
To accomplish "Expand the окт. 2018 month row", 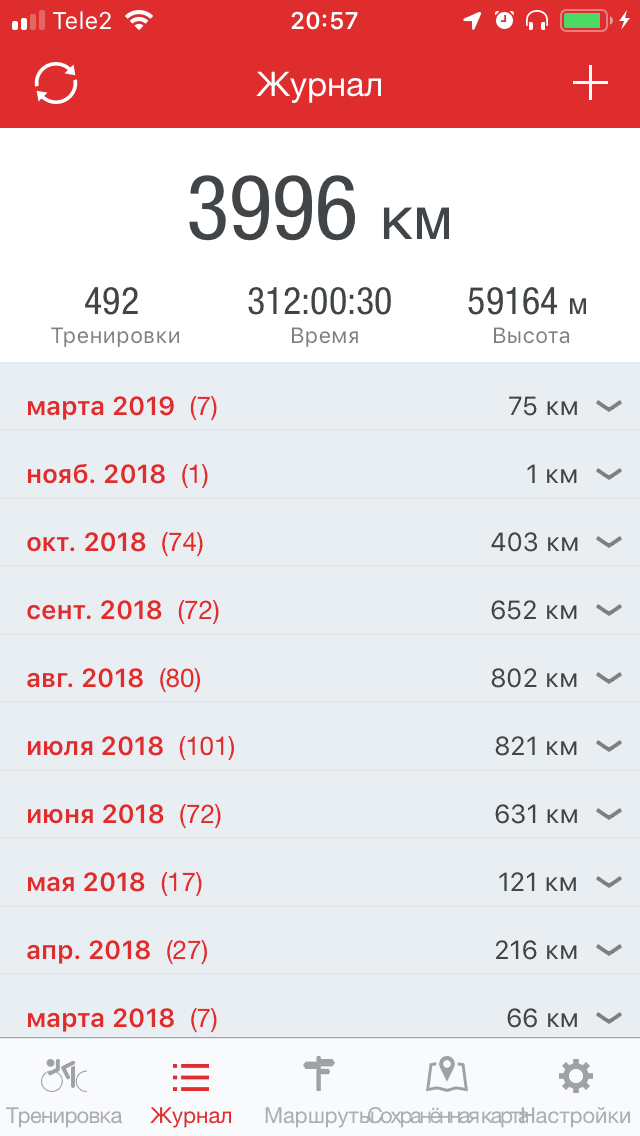I will tap(320, 543).
